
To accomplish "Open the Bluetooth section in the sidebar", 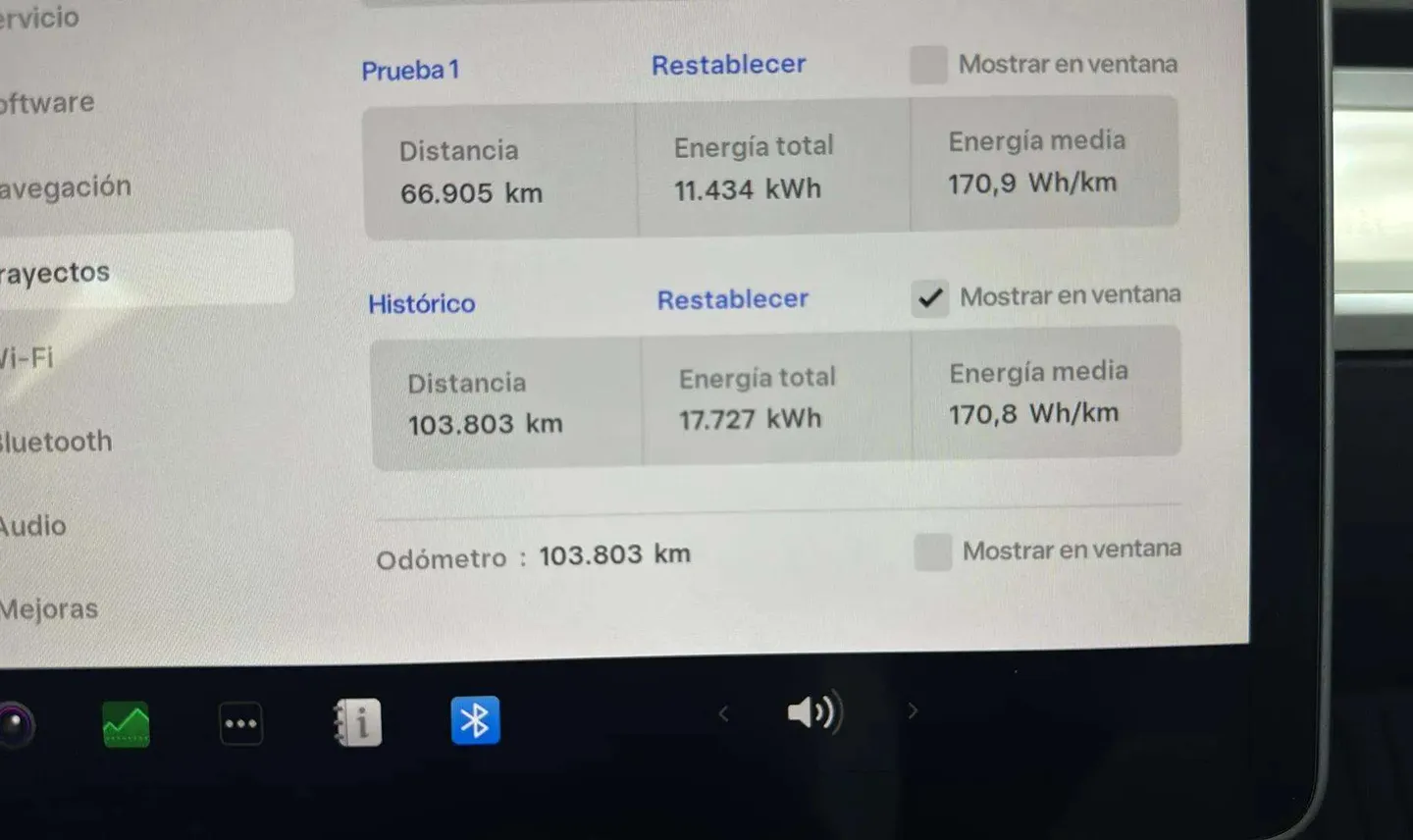I will (x=56, y=442).
